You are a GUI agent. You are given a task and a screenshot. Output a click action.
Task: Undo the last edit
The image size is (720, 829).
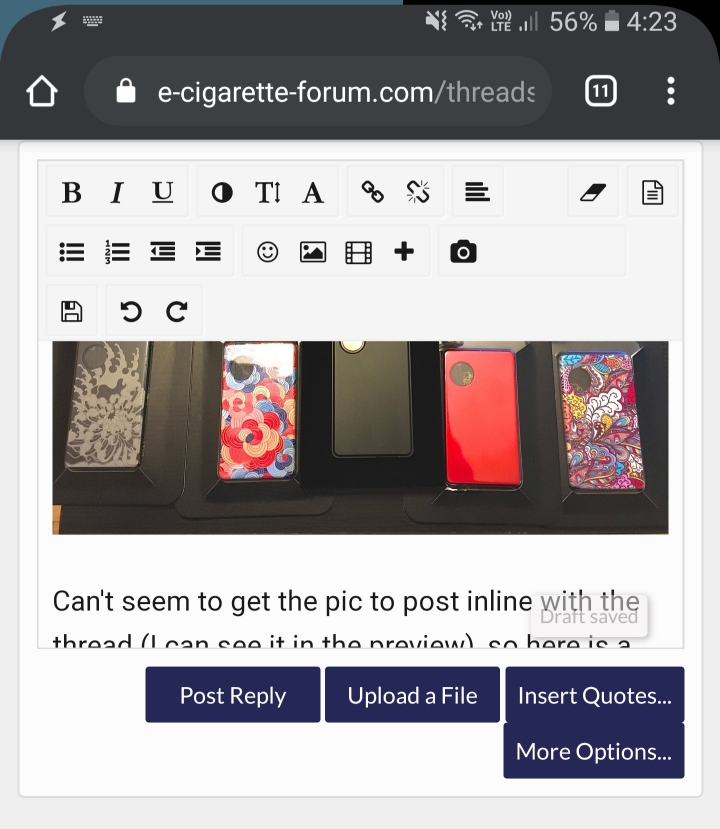pyautogui.click(x=131, y=312)
